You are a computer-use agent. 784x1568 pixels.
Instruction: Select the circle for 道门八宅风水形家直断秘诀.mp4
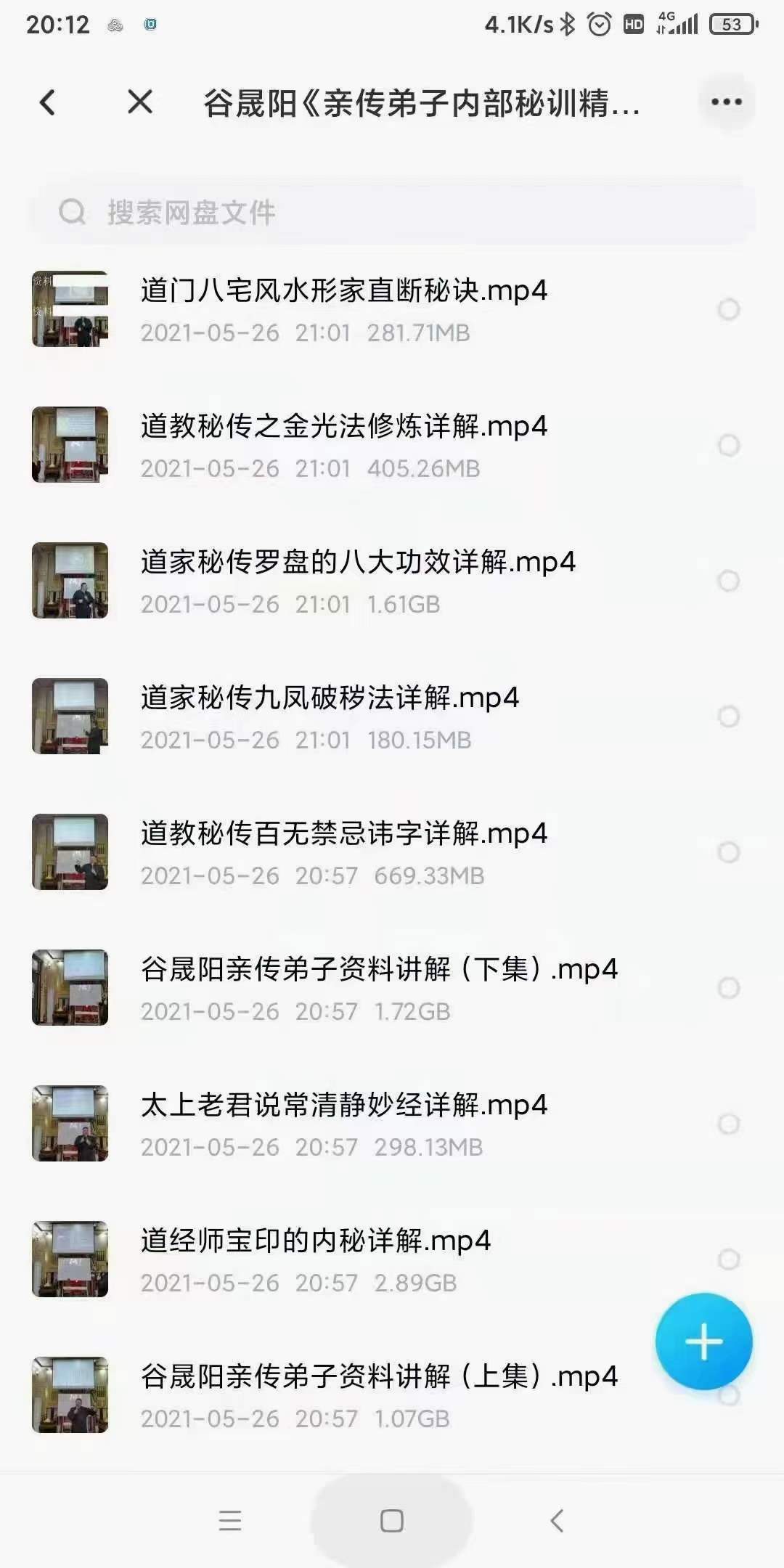(728, 310)
